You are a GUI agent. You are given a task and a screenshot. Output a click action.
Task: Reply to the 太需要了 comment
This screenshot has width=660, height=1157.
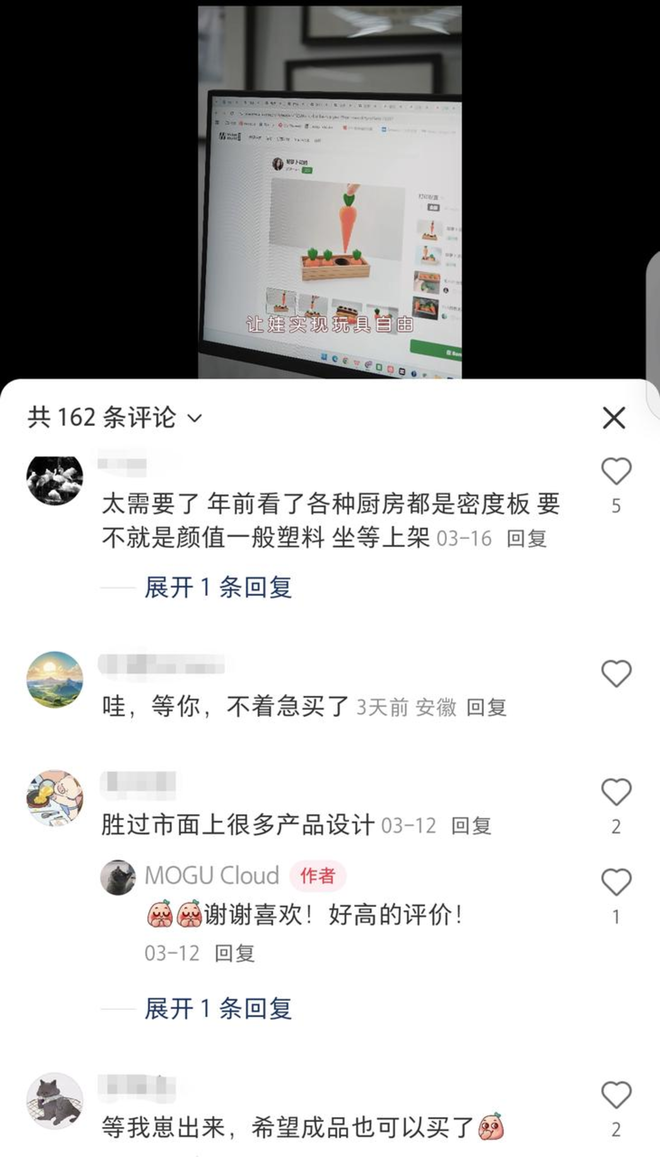526,538
